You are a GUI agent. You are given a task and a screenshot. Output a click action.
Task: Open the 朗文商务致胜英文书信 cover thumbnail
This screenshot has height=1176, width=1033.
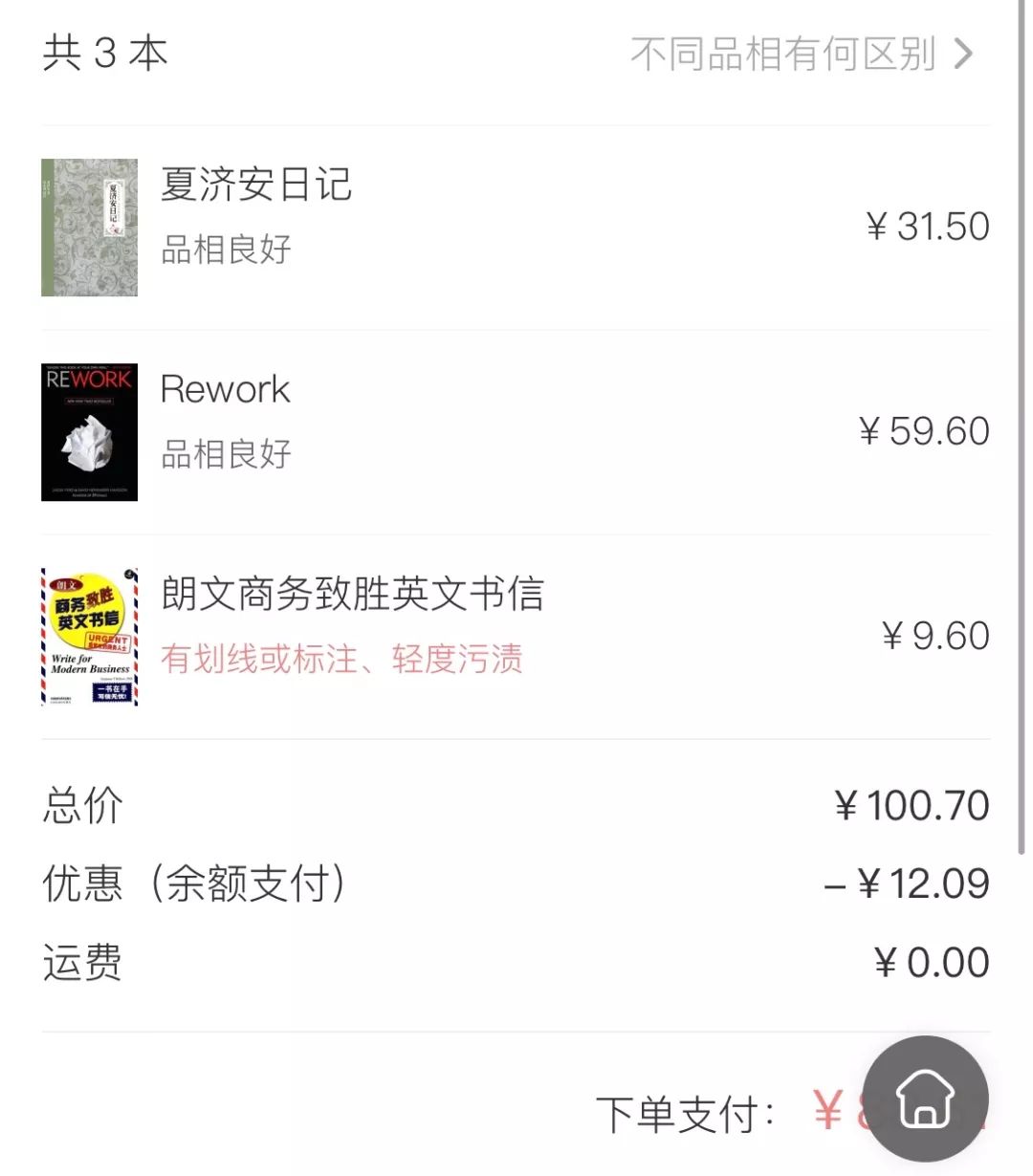[x=89, y=634]
